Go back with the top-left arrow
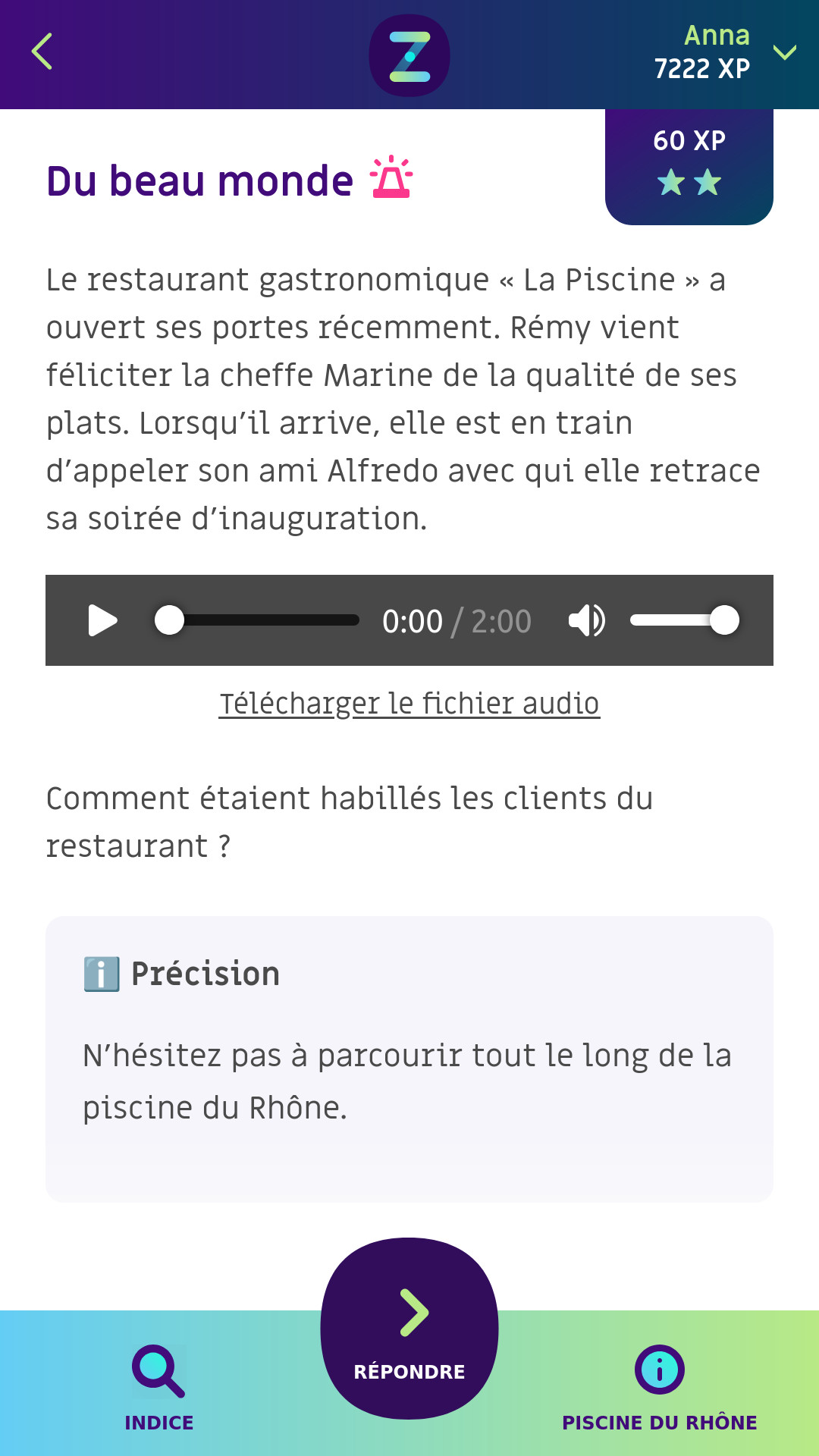The height and width of the screenshot is (1456, 819). [42, 52]
